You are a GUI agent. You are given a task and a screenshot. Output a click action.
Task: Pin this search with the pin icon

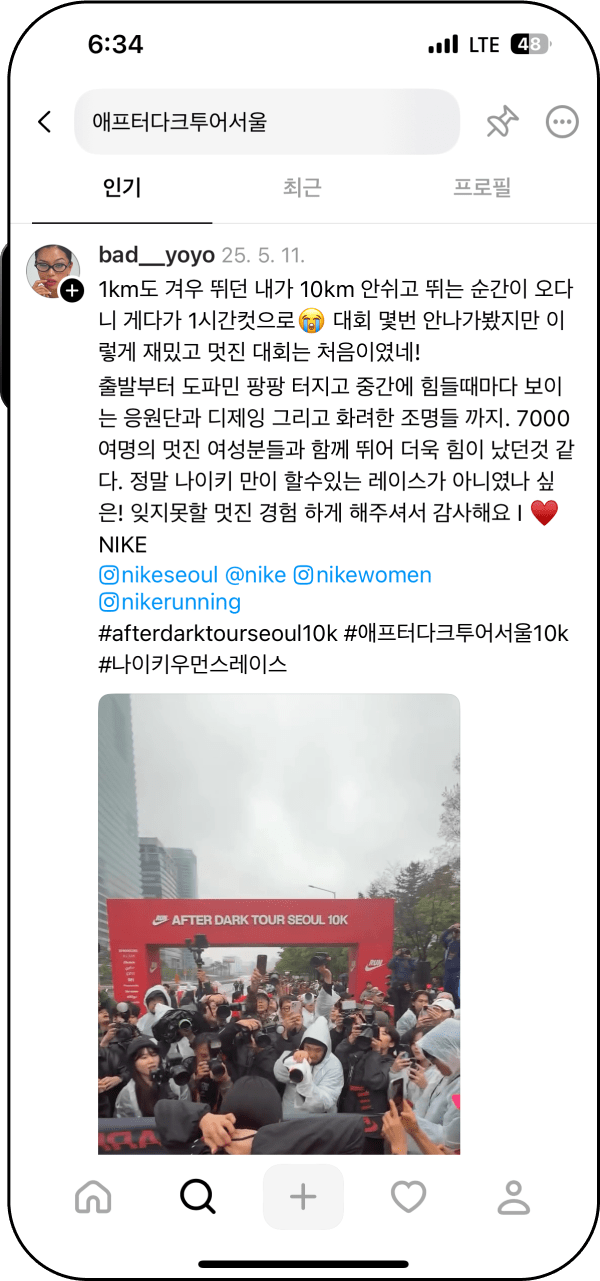coord(502,122)
